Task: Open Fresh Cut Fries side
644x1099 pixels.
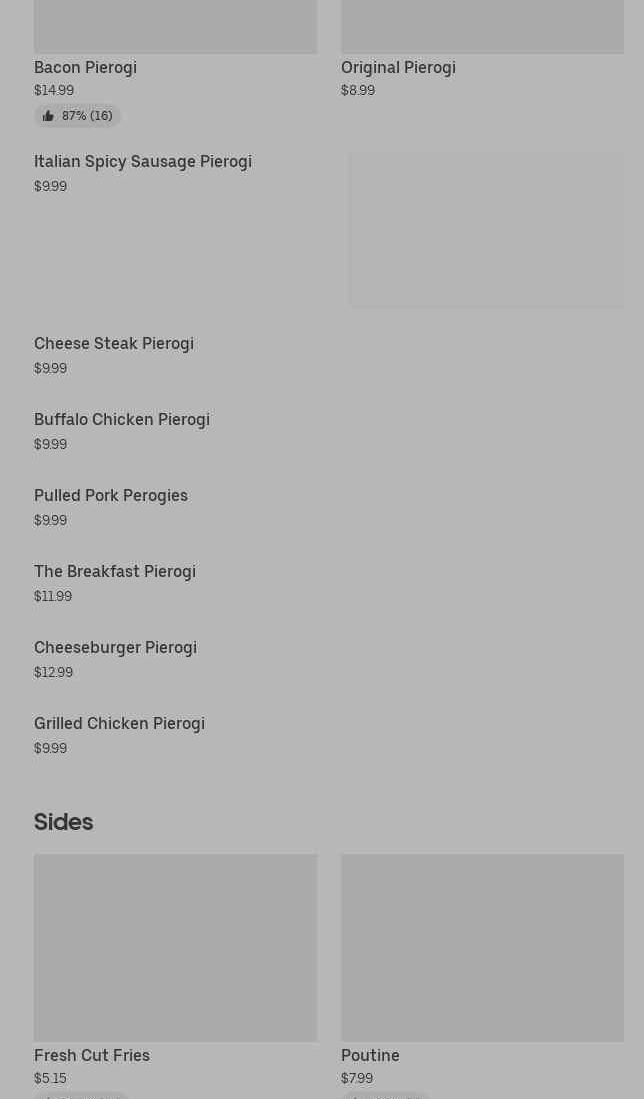Action: [92, 1055]
